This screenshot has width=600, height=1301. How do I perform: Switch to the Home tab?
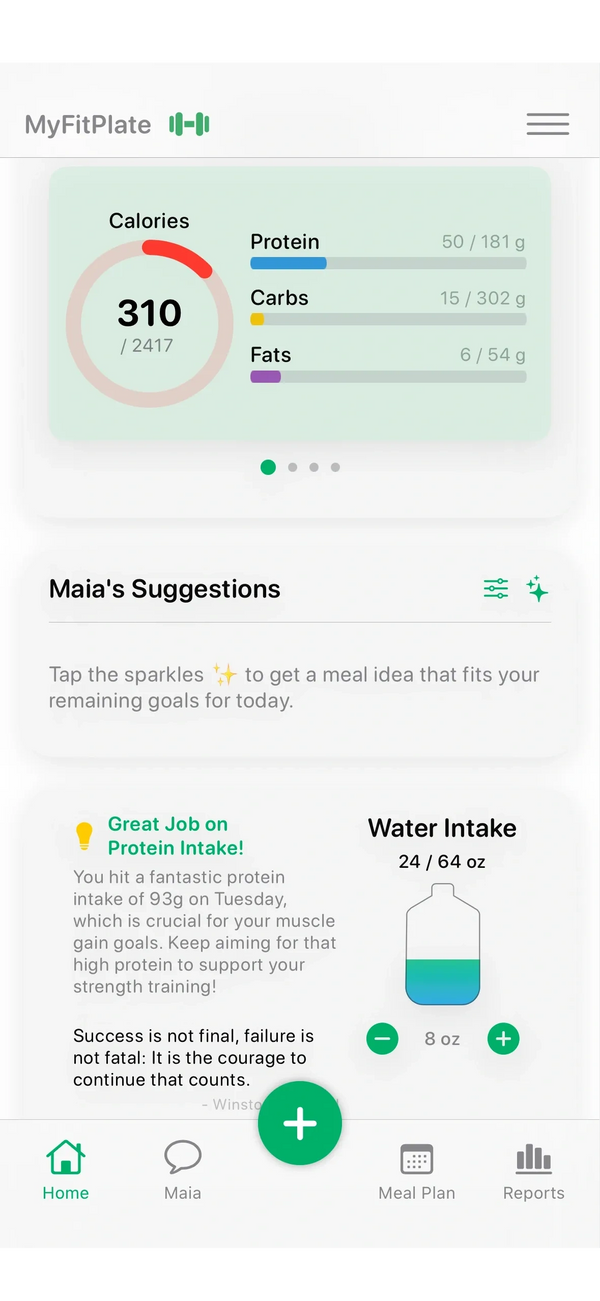[x=66, y=1171]
